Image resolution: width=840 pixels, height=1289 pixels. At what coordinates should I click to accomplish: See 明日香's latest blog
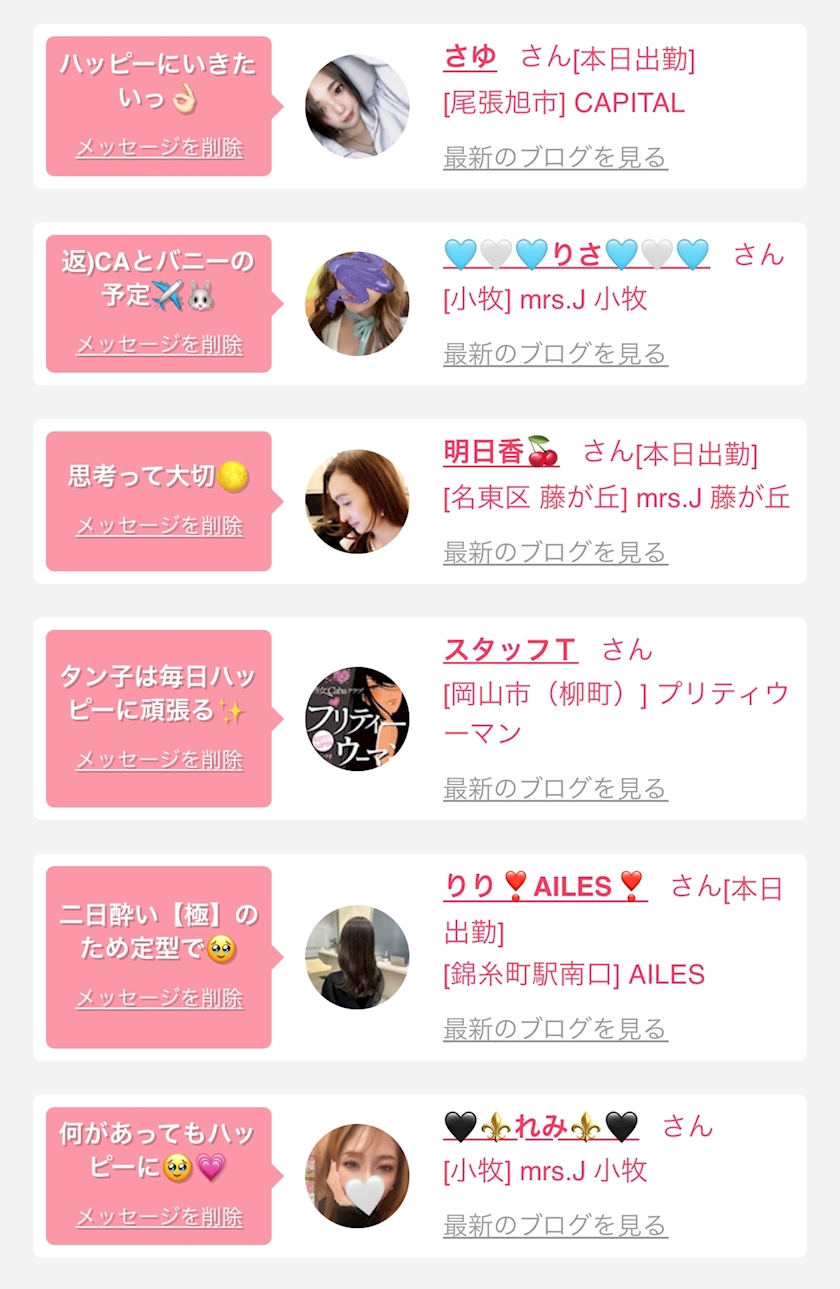555,552
